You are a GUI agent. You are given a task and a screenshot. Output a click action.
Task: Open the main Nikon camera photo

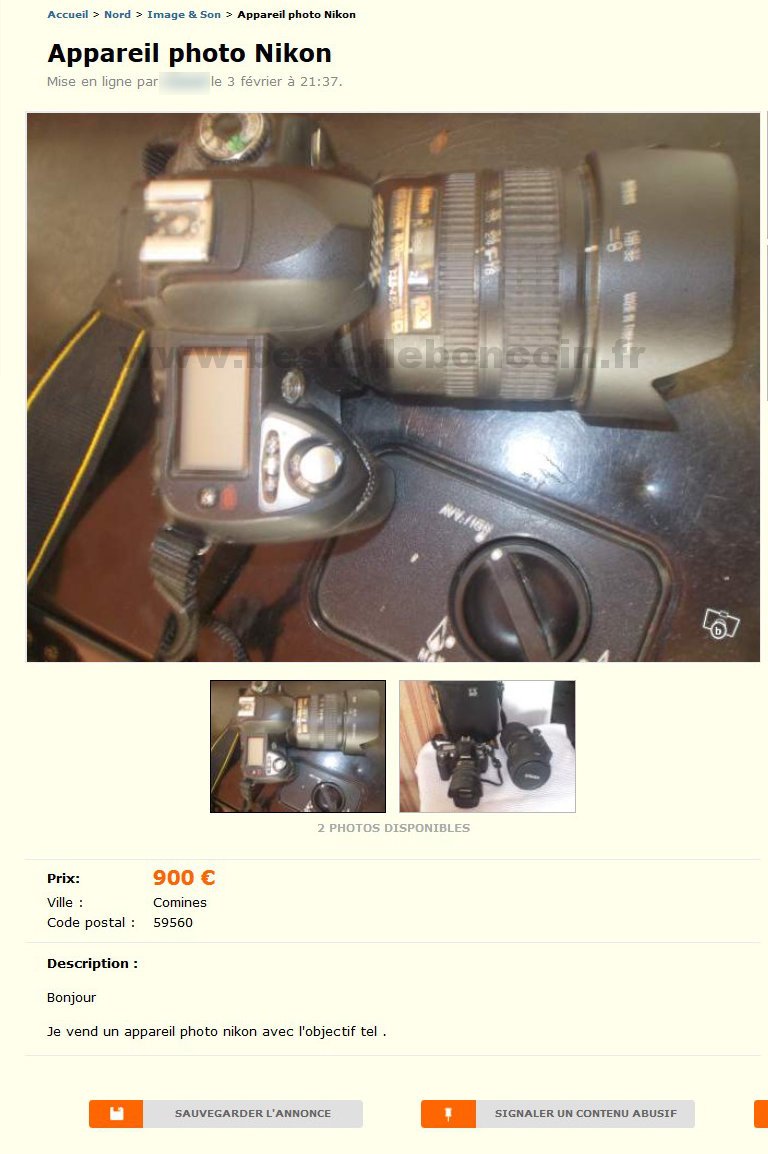click(x=393, y=387)
